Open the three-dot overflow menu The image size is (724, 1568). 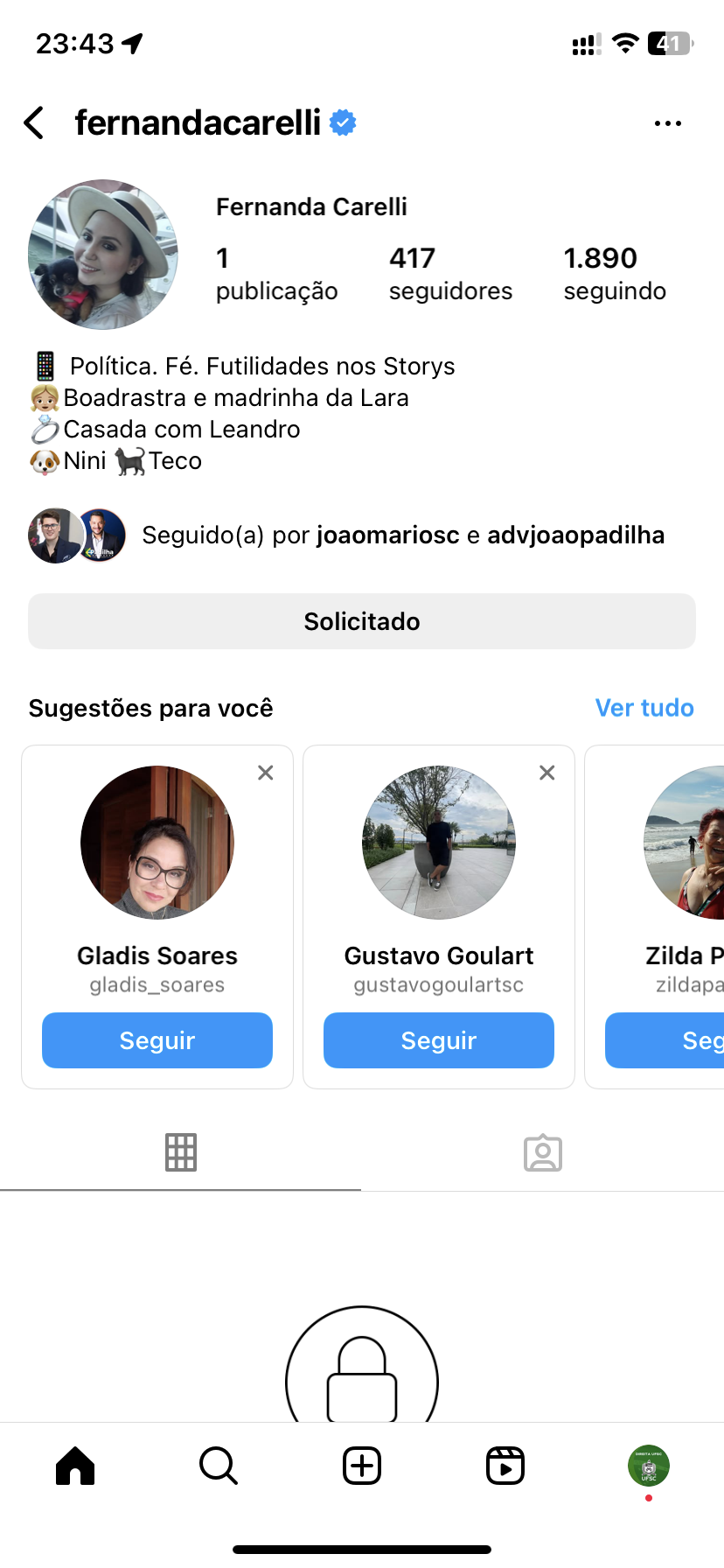[667, 123]
